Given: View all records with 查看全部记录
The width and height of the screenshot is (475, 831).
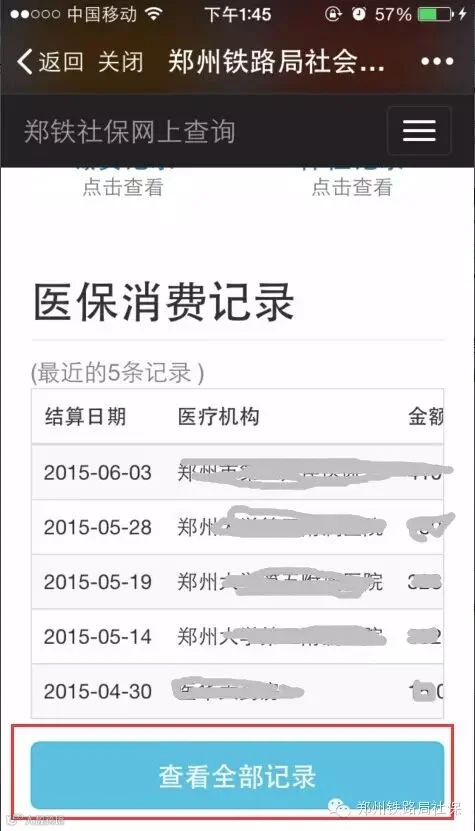Looking at the screenshot, I should pos(237,775).
